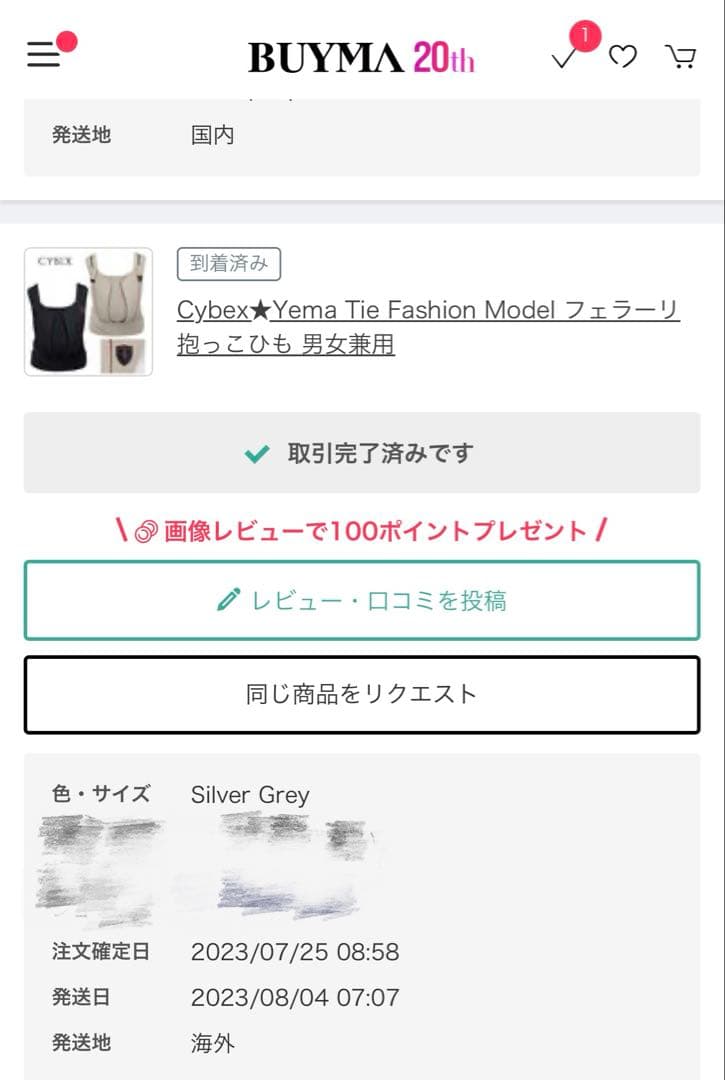Tap the pencil icon on the review button

coord(230,601)
